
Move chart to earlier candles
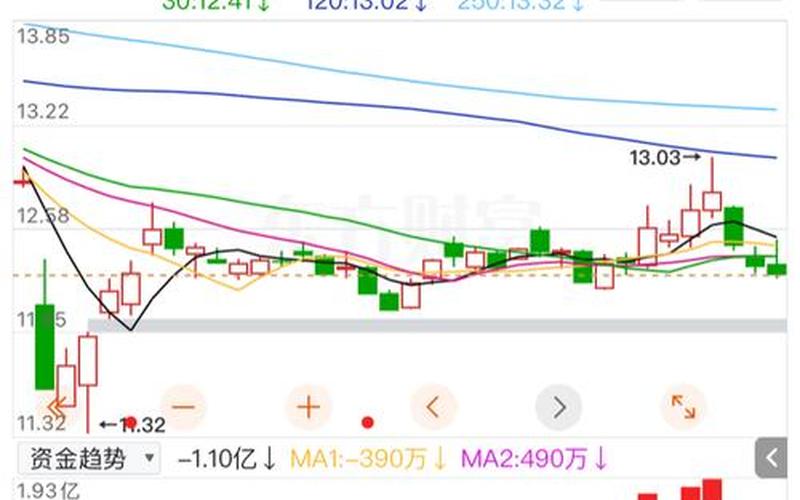point(434,406)
